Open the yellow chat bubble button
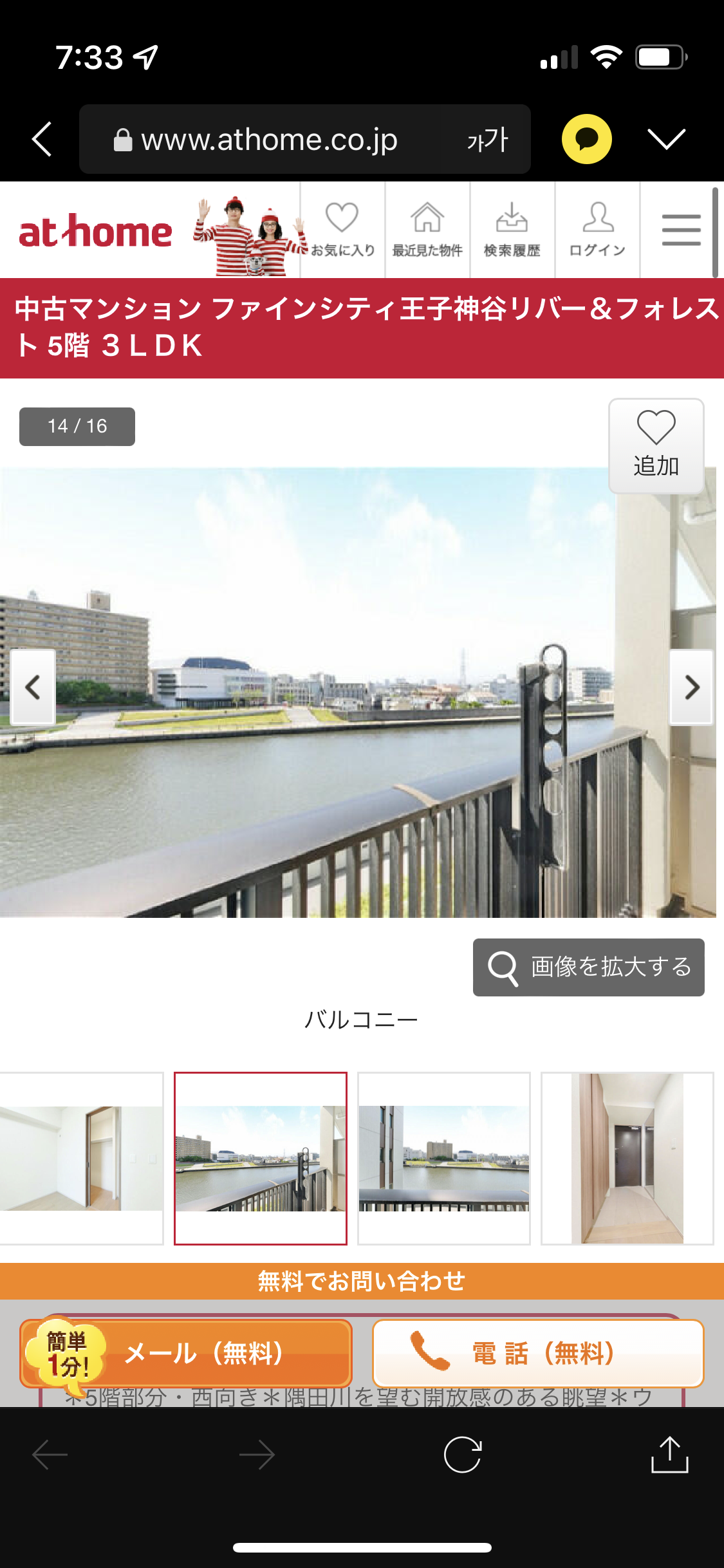The width and height of the screenshot is (724, 1568). click(x=586, y=139)
